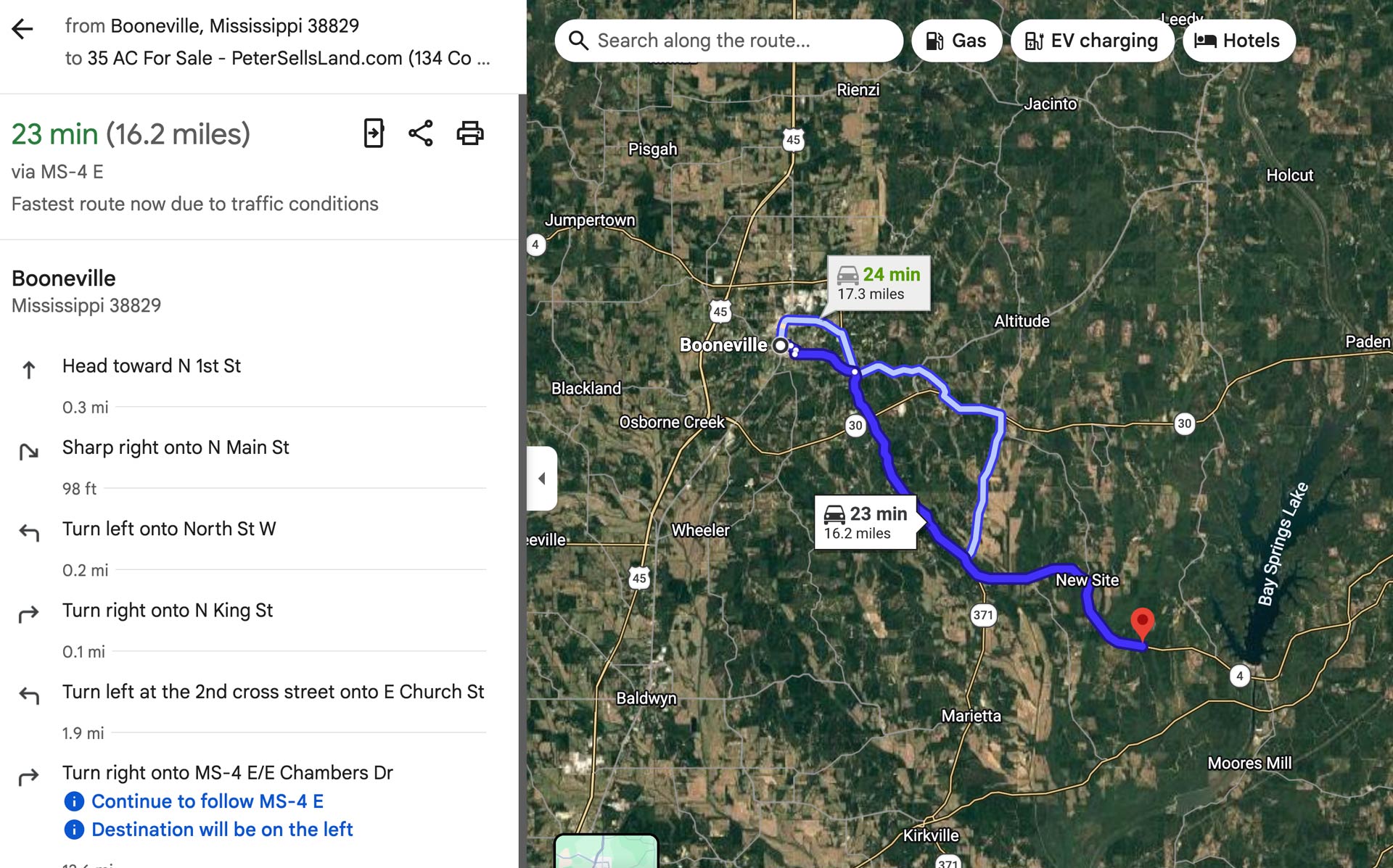Choose the 24 min alternate route
The width and height of the screenshot is (1393, 868).
point(878,283)
